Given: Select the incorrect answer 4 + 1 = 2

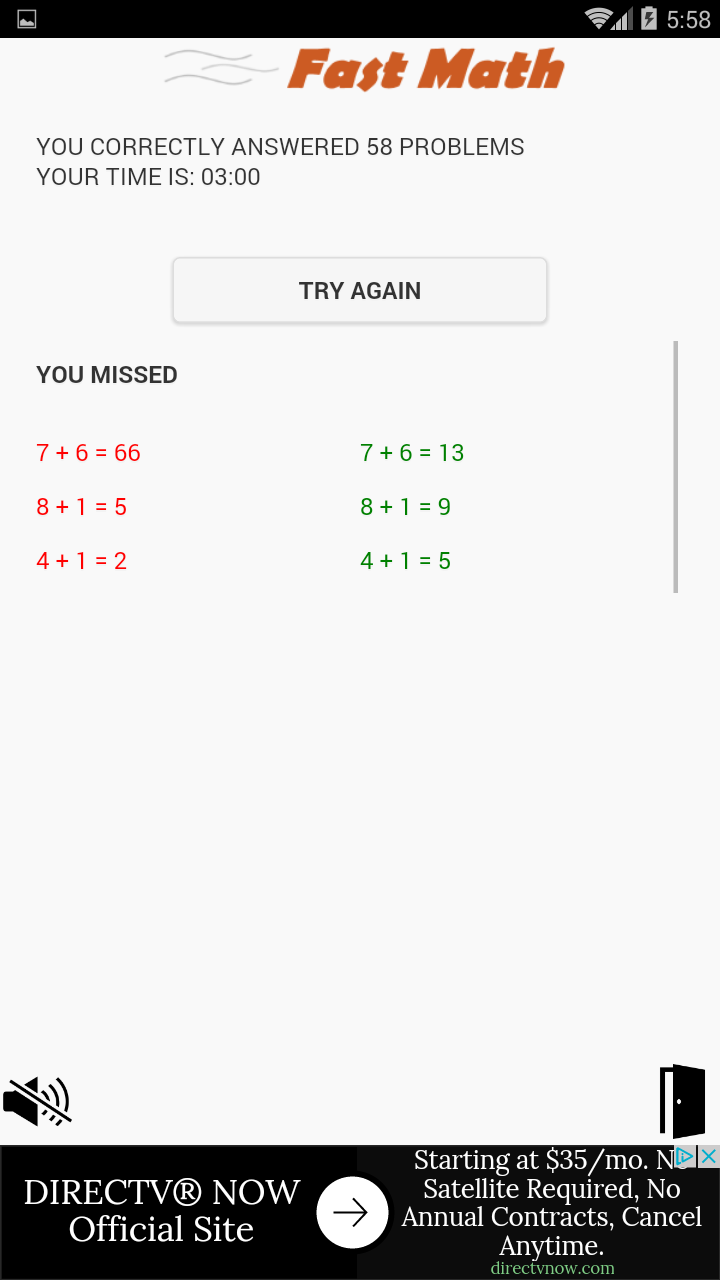Looking at the screenshot, I should click(81, 560).
